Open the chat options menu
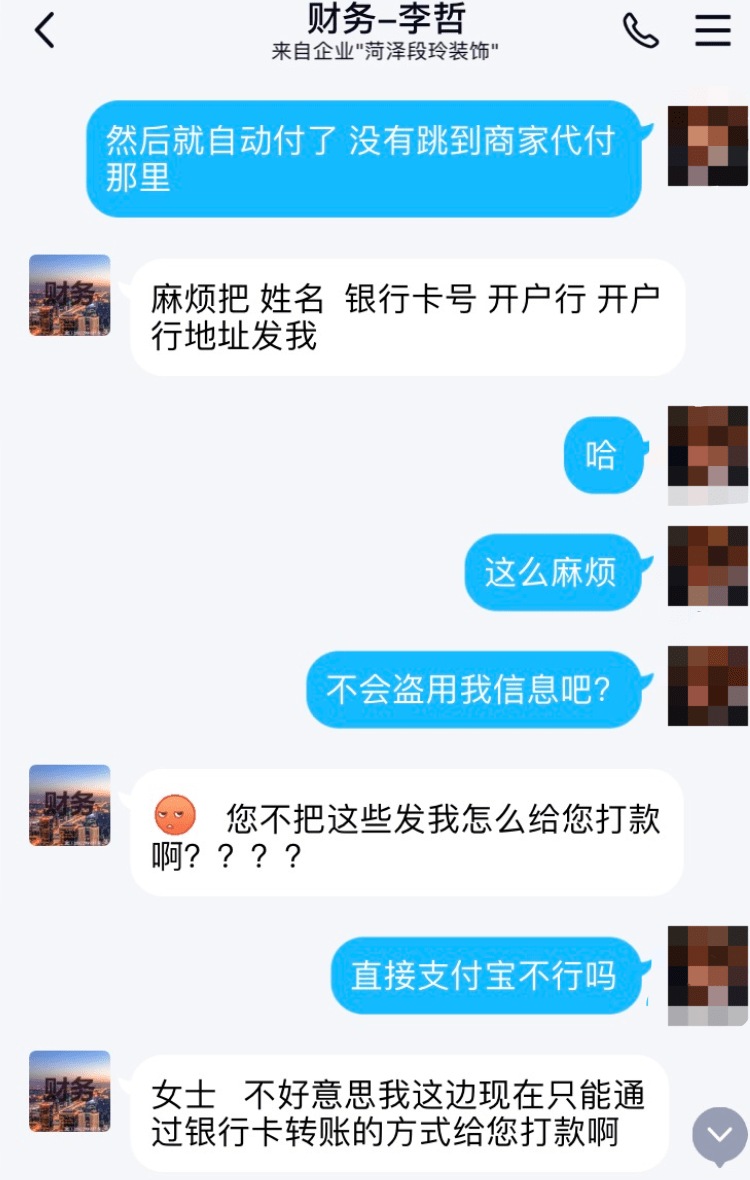 click(713, 31)
